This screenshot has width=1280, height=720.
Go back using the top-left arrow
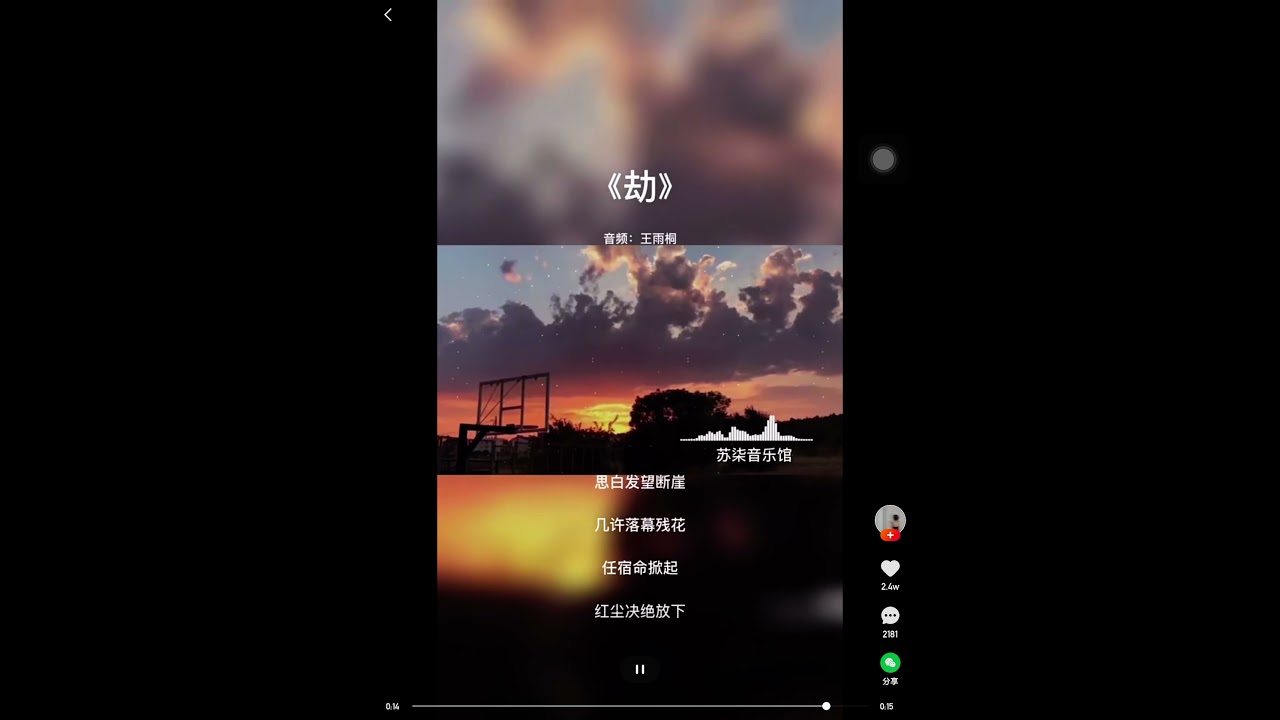tap(388, 15)
